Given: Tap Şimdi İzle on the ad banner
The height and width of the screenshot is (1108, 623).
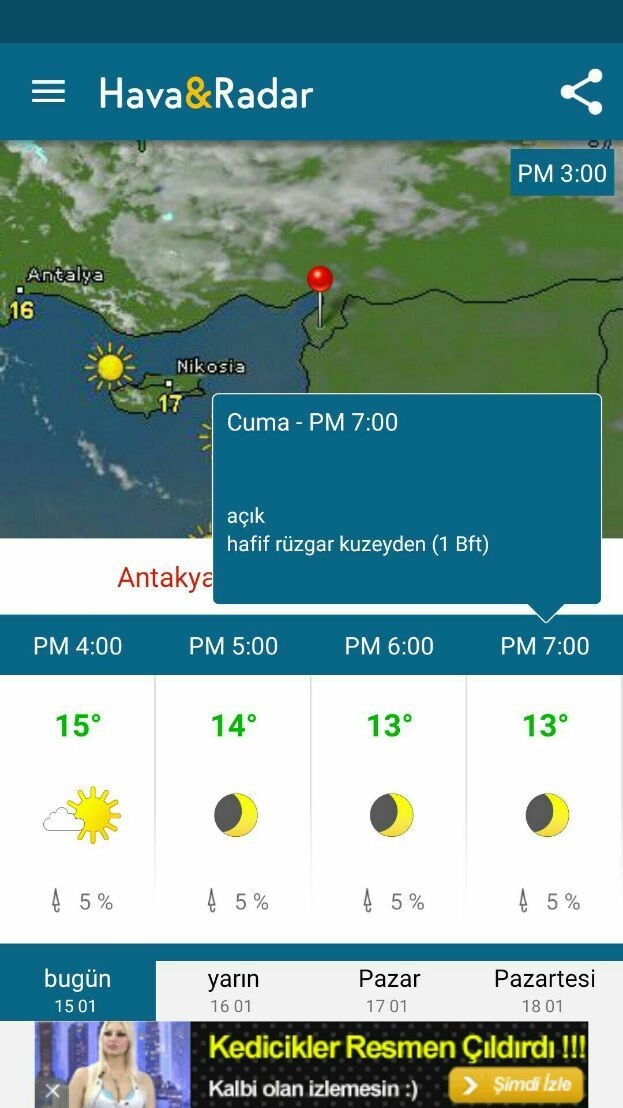Looking at the screenshot, I should pos(517,1084).
